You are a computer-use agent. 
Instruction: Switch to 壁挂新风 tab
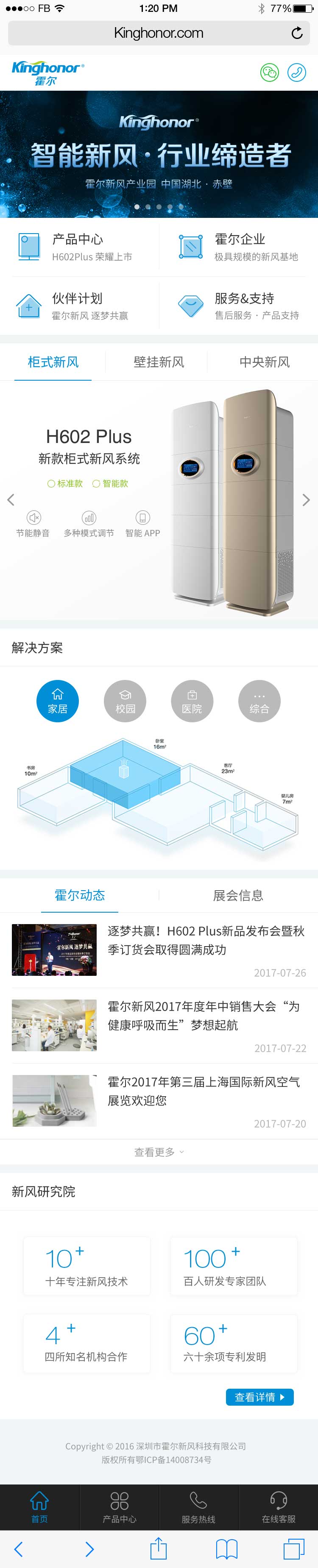[159, 362]
